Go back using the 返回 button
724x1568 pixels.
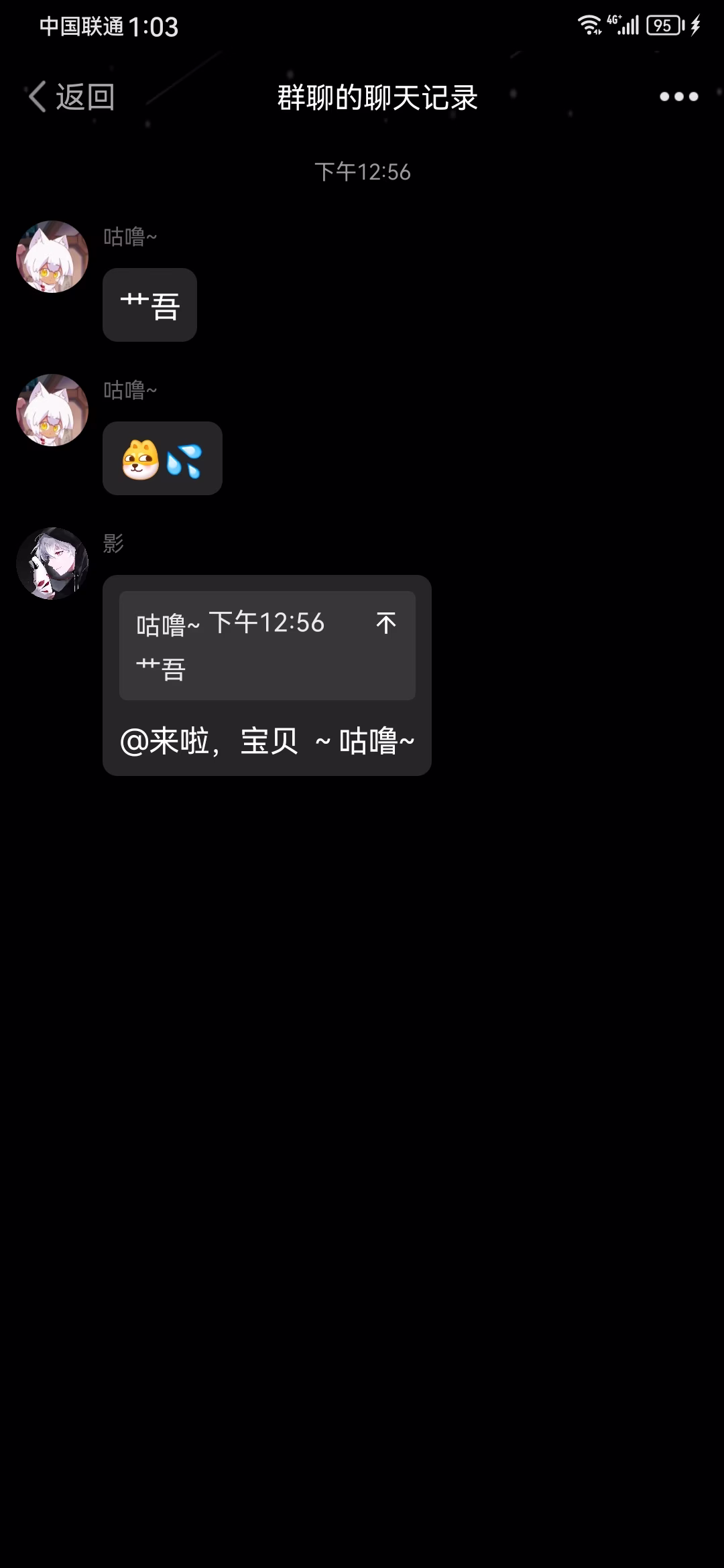coord(71,97)
